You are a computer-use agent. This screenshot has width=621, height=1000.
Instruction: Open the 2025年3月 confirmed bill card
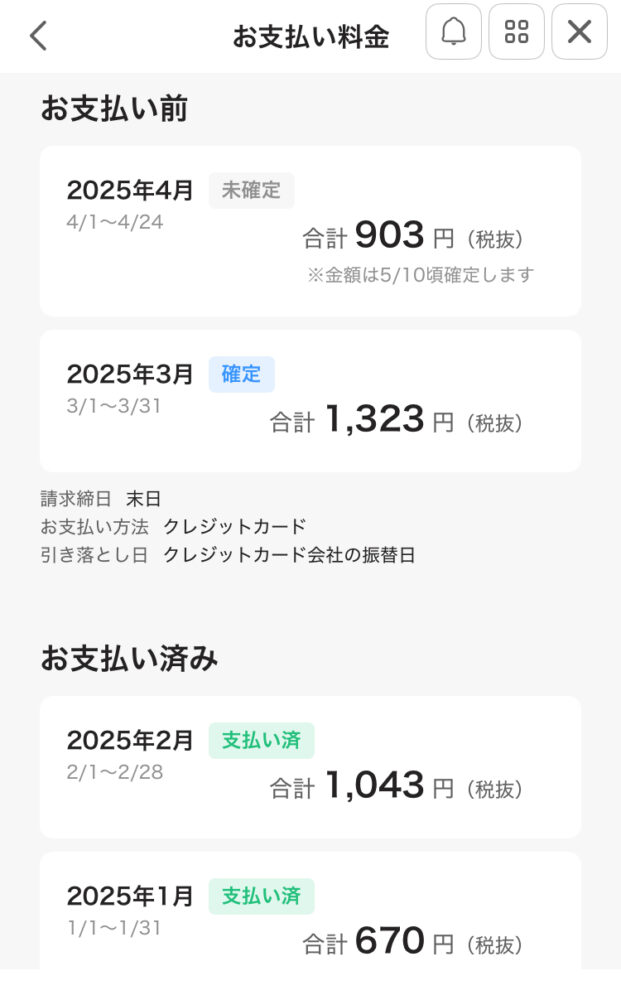pyautogui.click(x=310, y=401)
